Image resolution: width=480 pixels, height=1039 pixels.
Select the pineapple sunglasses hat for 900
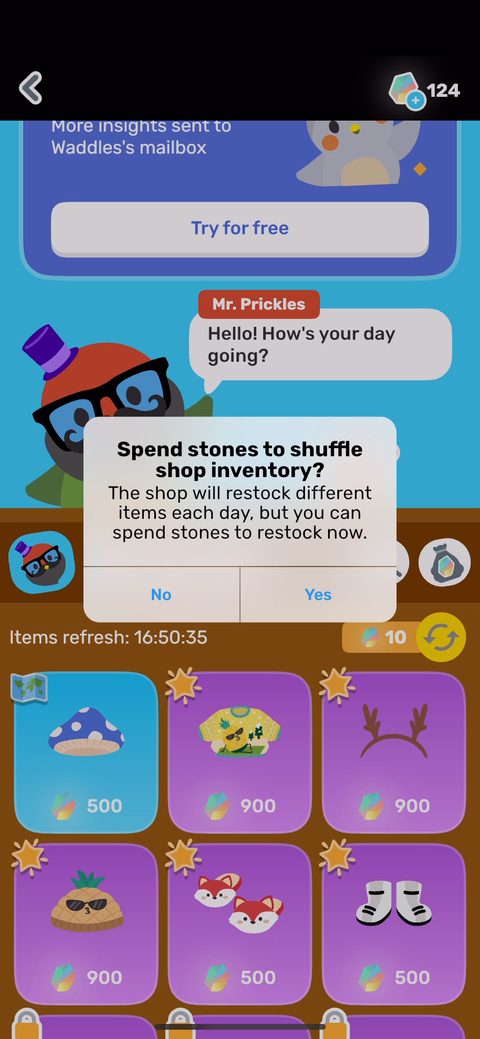pyautogui.click(x=86, y=924)
